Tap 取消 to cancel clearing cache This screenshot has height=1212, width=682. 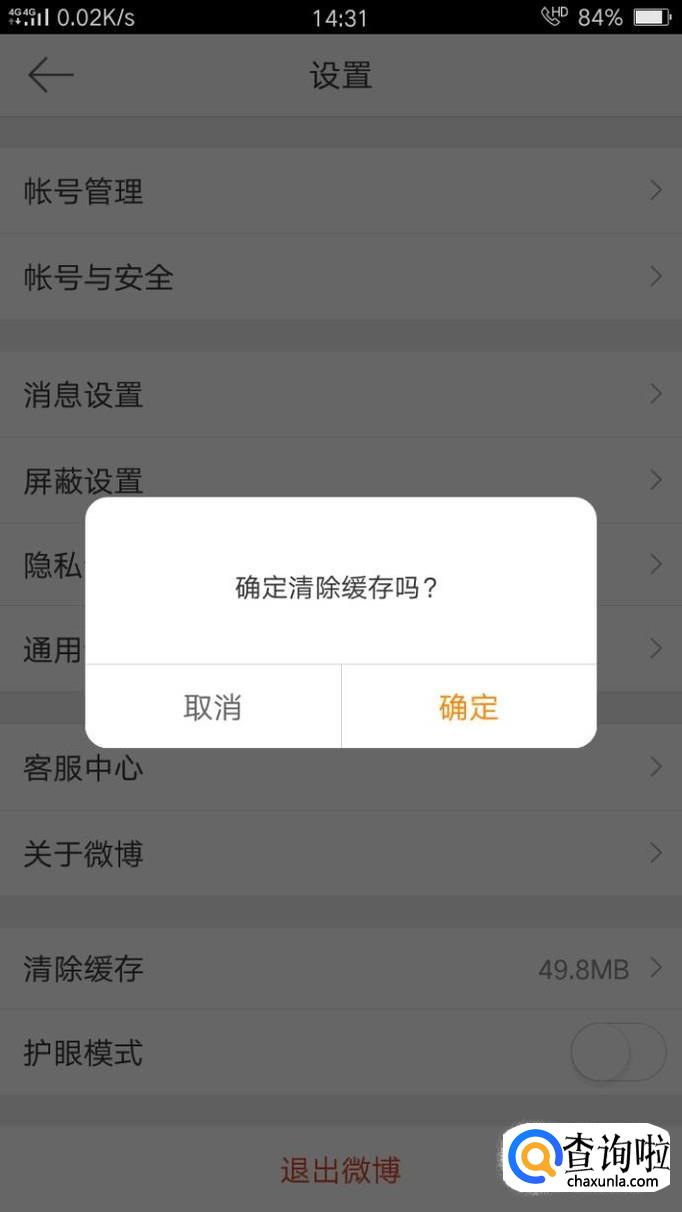pos(213,707)
